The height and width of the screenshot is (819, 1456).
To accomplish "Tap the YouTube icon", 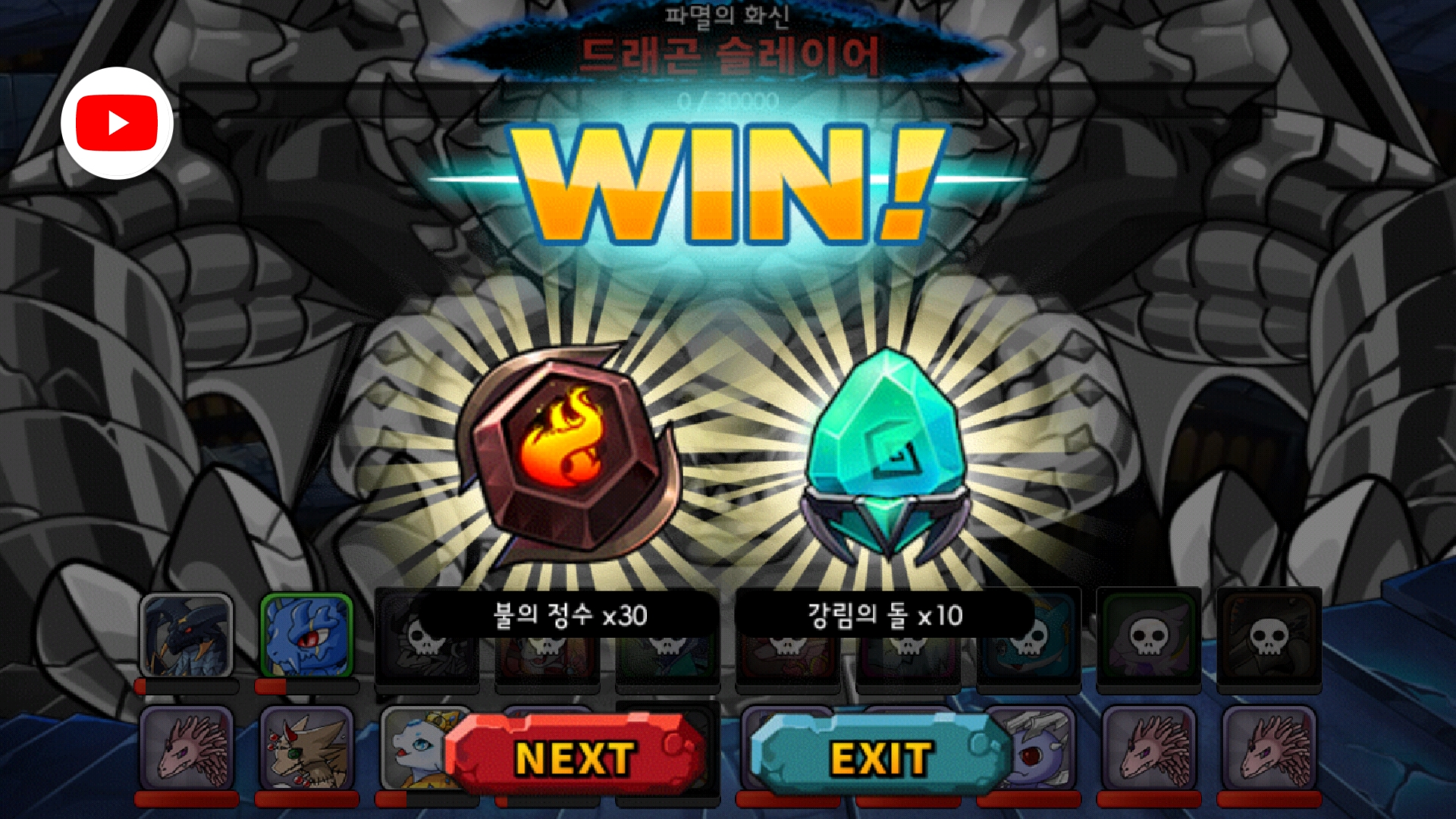I will pos(117,123).
